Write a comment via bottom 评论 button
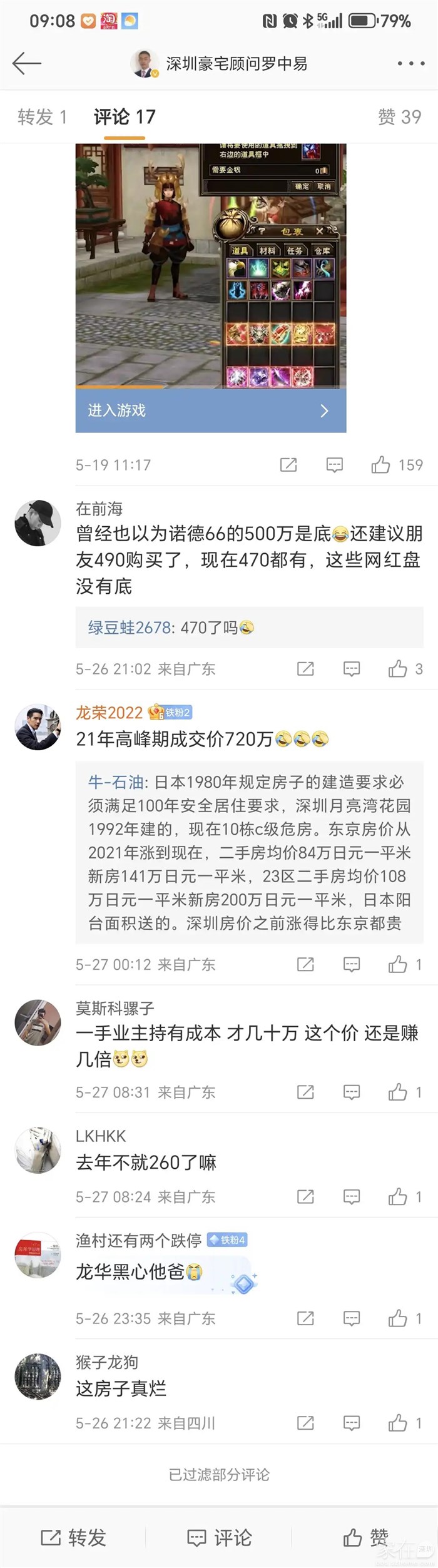Viewport: 438px width, 1568px height. point(219,1537)
